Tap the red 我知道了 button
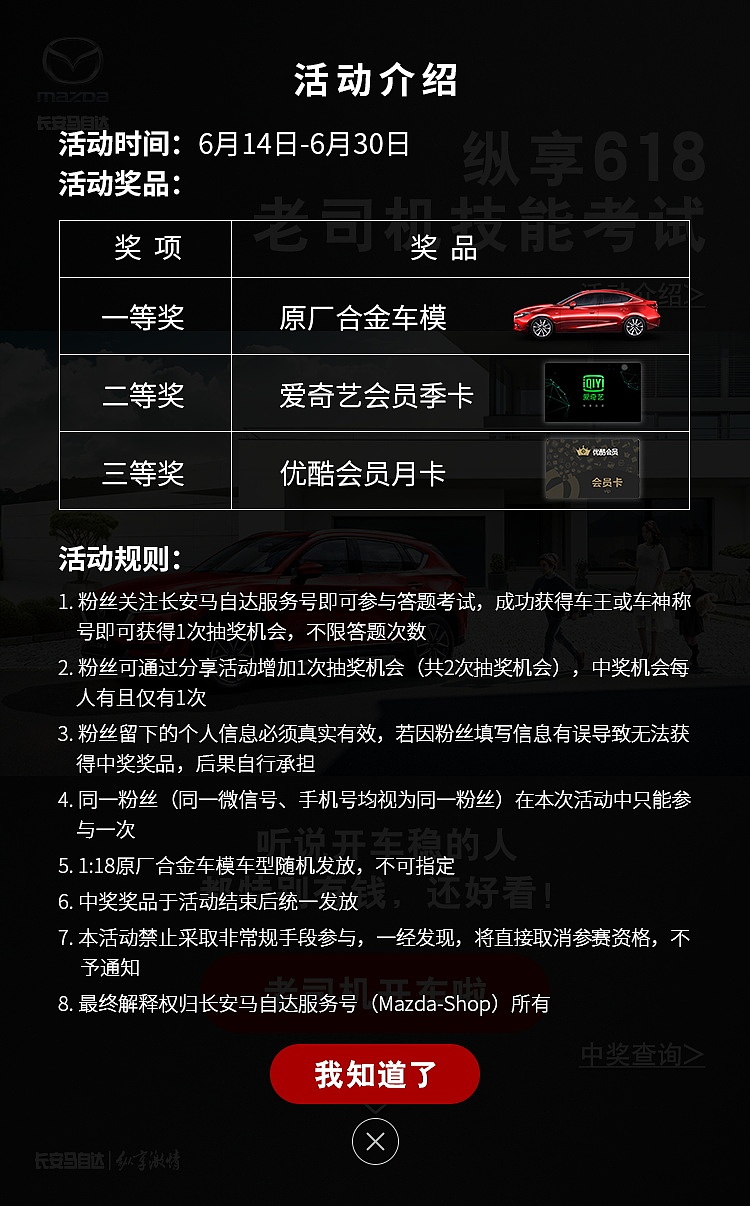The height and width of the screenshot is (1206, 750). coord(375,1074)
